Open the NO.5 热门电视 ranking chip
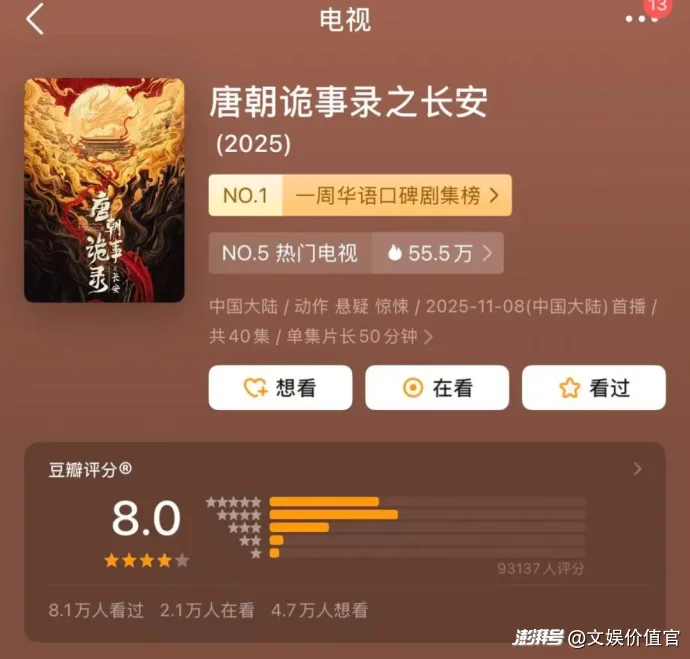The width and height of the screenshot is (690, 659). 356,253
